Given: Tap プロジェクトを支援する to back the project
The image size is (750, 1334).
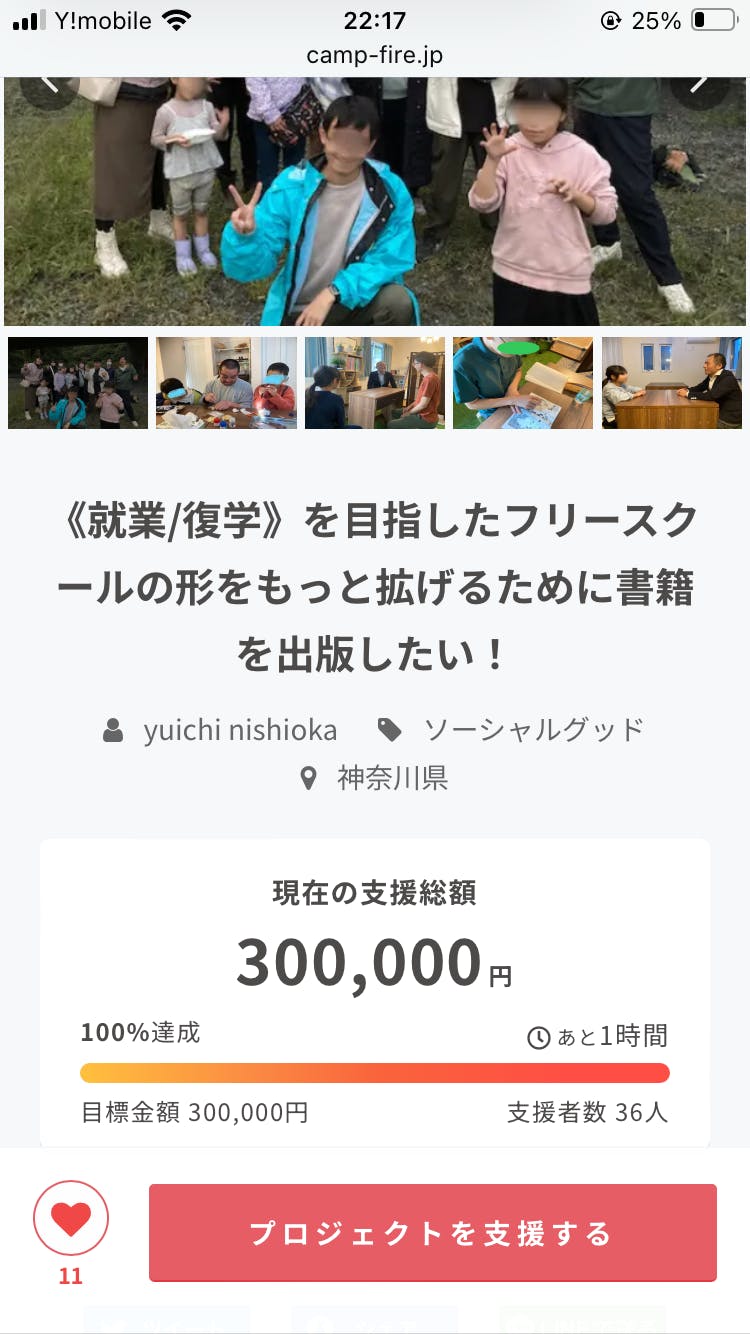Looking at the screenshot, I should 433,1233.
